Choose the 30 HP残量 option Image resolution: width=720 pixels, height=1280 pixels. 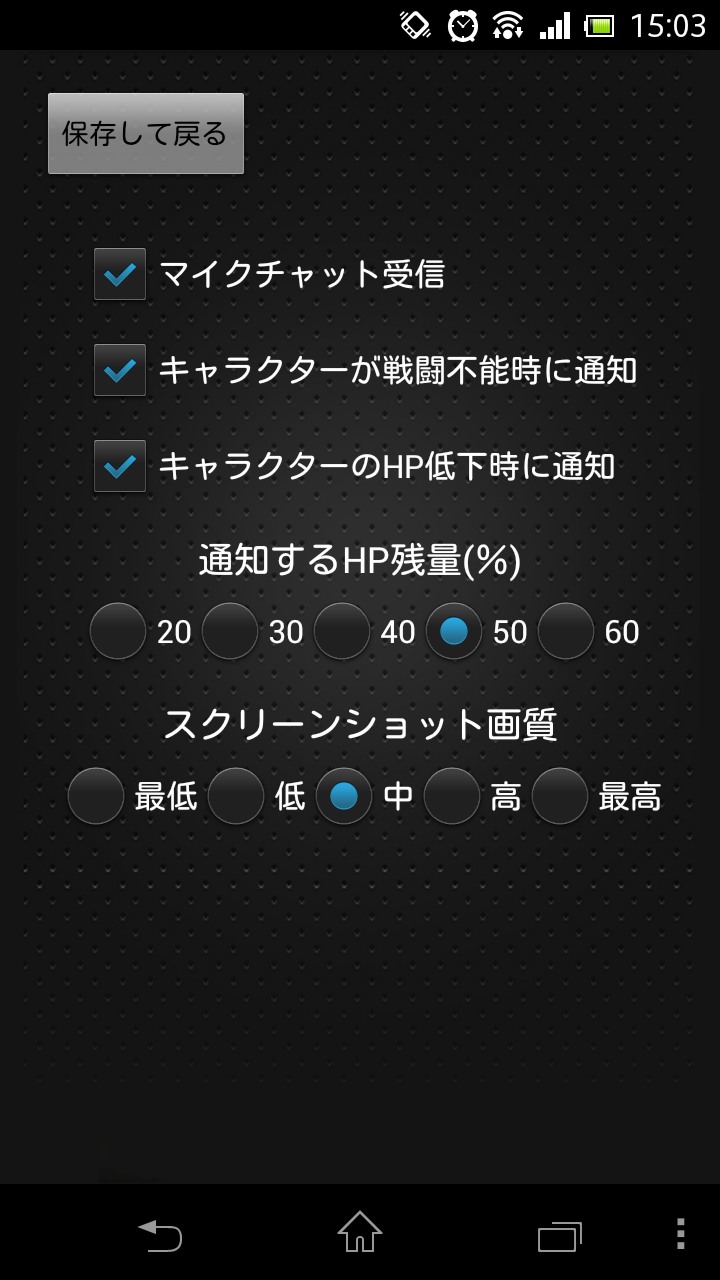coord(230,631)
